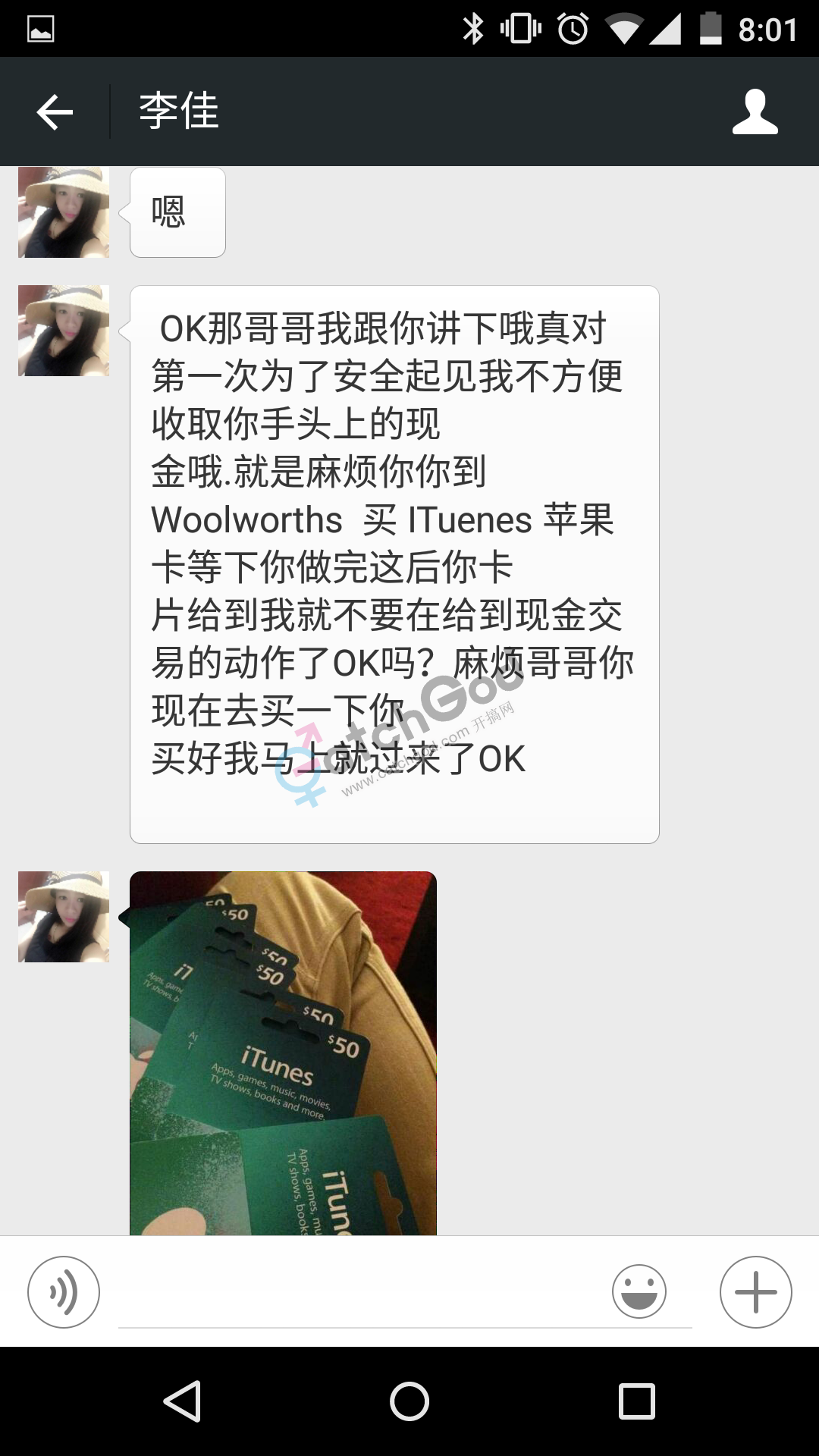Open the iTunes cards photo message
819x1456 pixels.
[x=283, y=1053]
